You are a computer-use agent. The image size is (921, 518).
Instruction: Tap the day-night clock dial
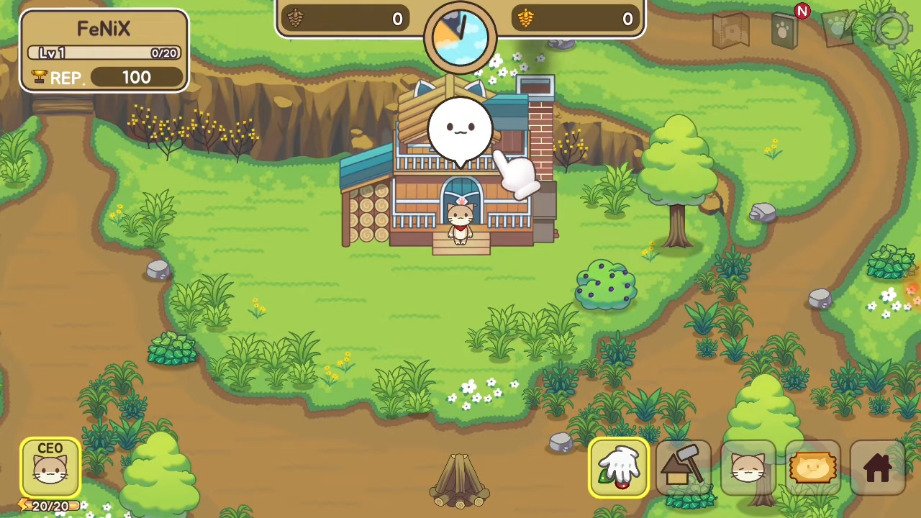(x=461, y=32)
